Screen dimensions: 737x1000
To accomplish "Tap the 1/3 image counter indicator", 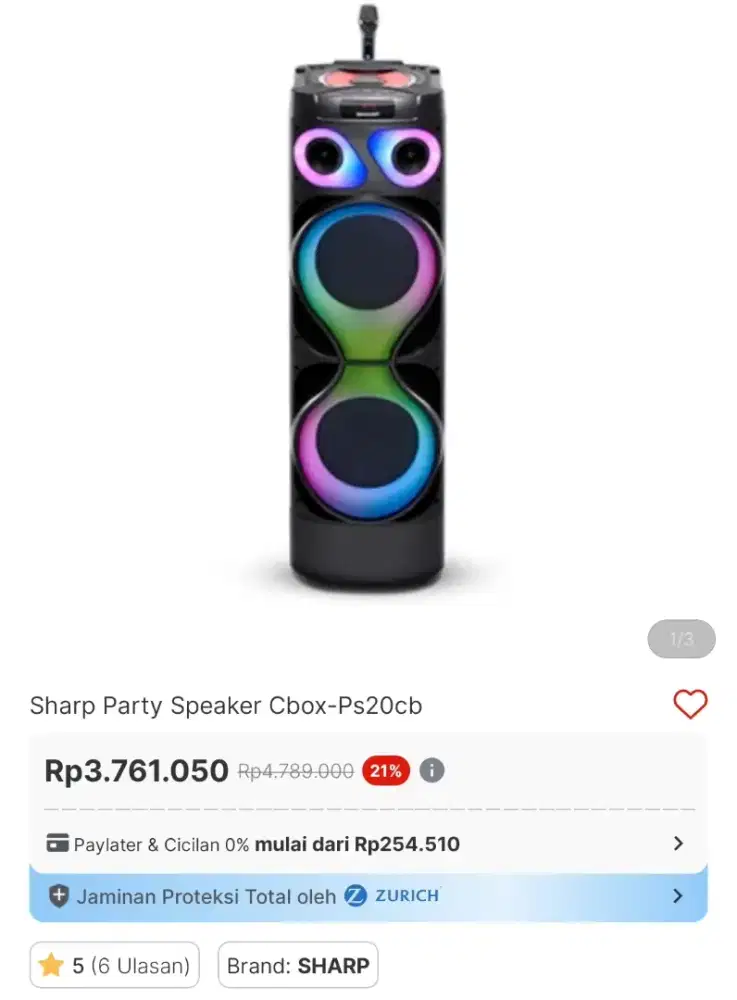I will point(681,639).
